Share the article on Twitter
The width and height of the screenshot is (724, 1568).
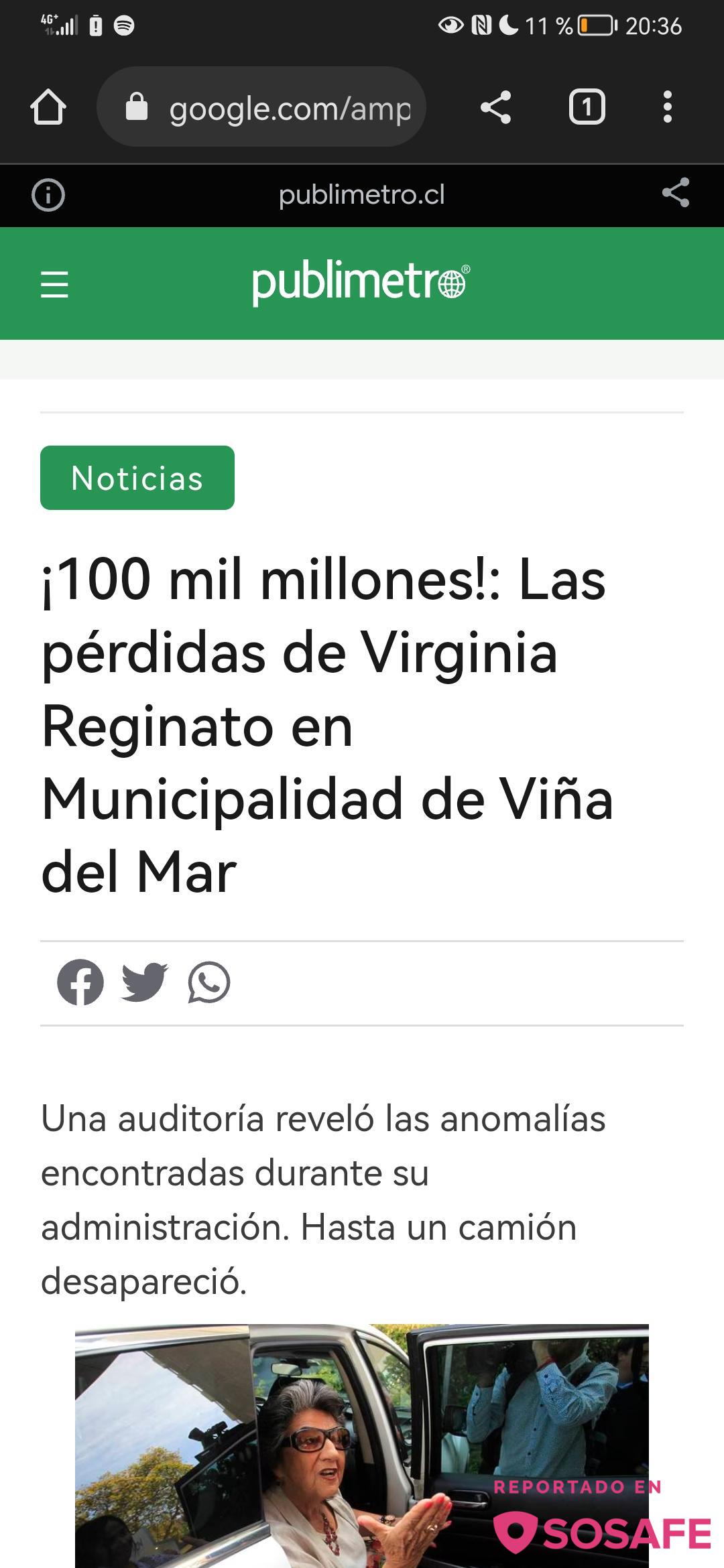[144, 983]
